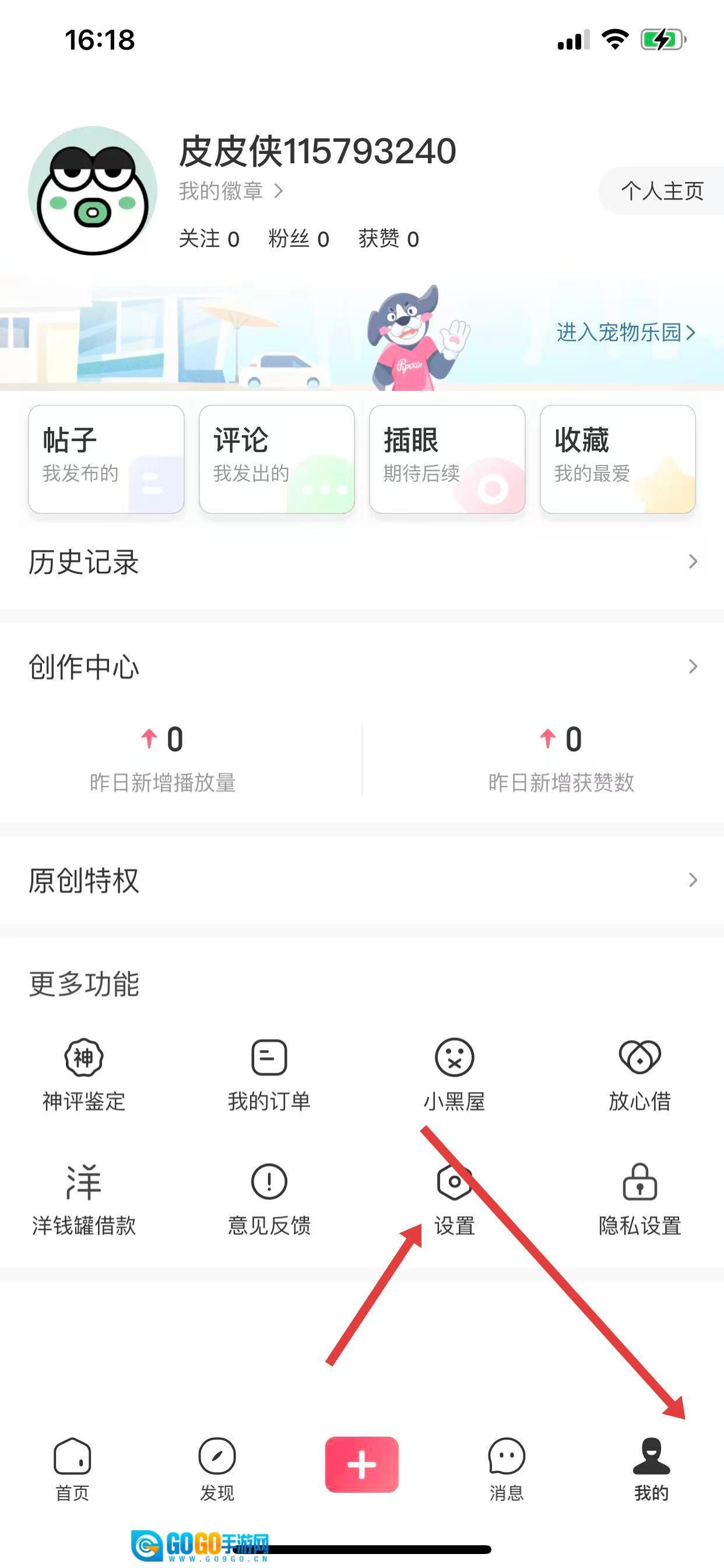Image resolution: width=724 pixels, height=1568 pixels.
Task: Open 意见反馈 feedback
Action: point(269,1199)
